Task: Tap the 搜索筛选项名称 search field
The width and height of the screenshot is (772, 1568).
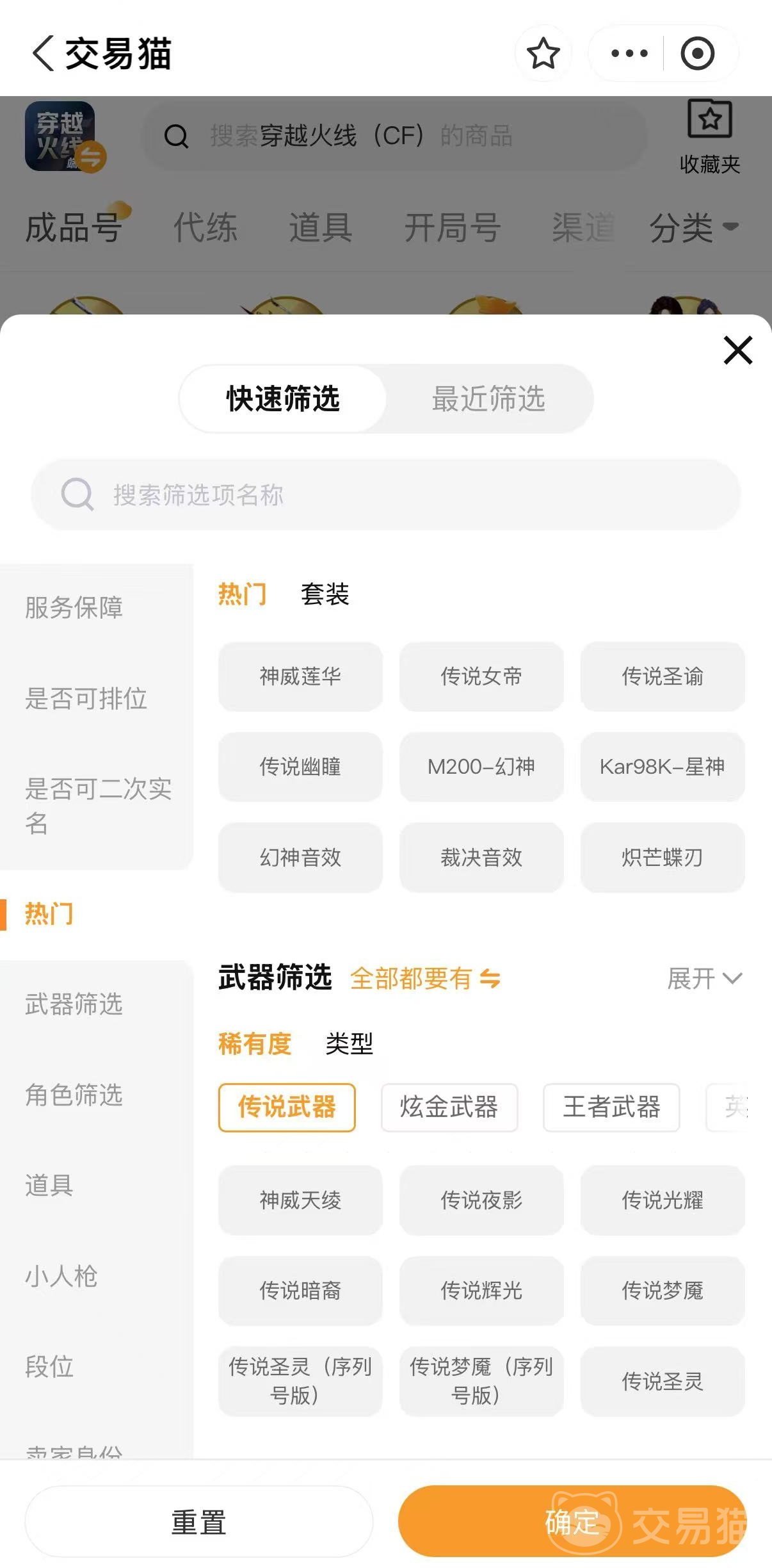Action: 386,494
